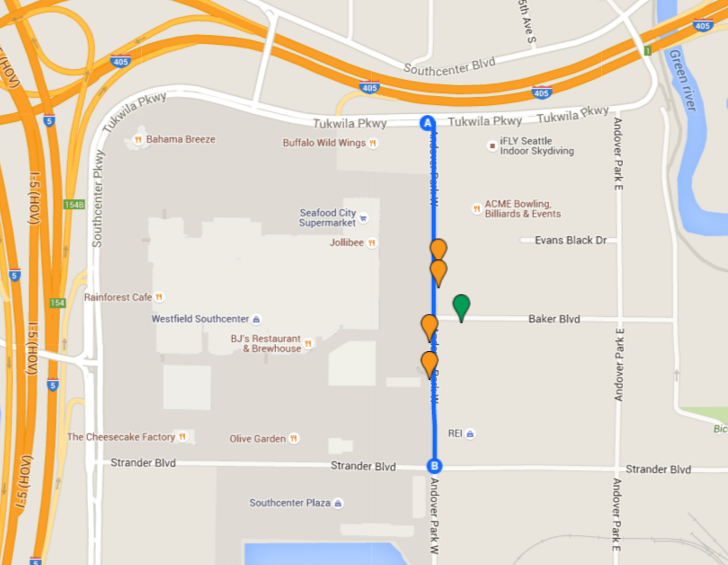Screen dimensions: 728x565
Task: Open the Bahama Breeze place
Action: click(x=180, y=139)
